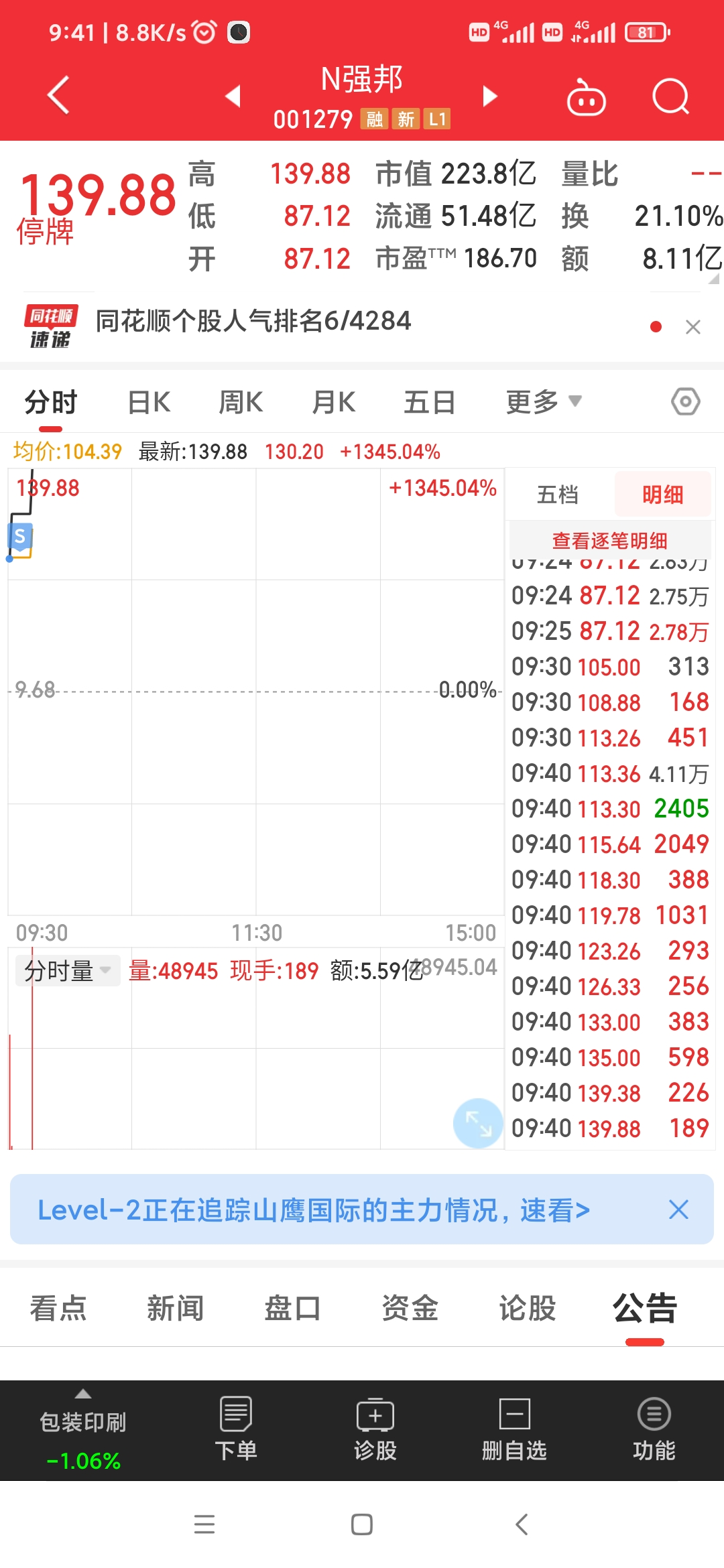This screenshot has width=724, height=1568.
Task: Open 查看逐笔明细 link
Action: (609, 540)
